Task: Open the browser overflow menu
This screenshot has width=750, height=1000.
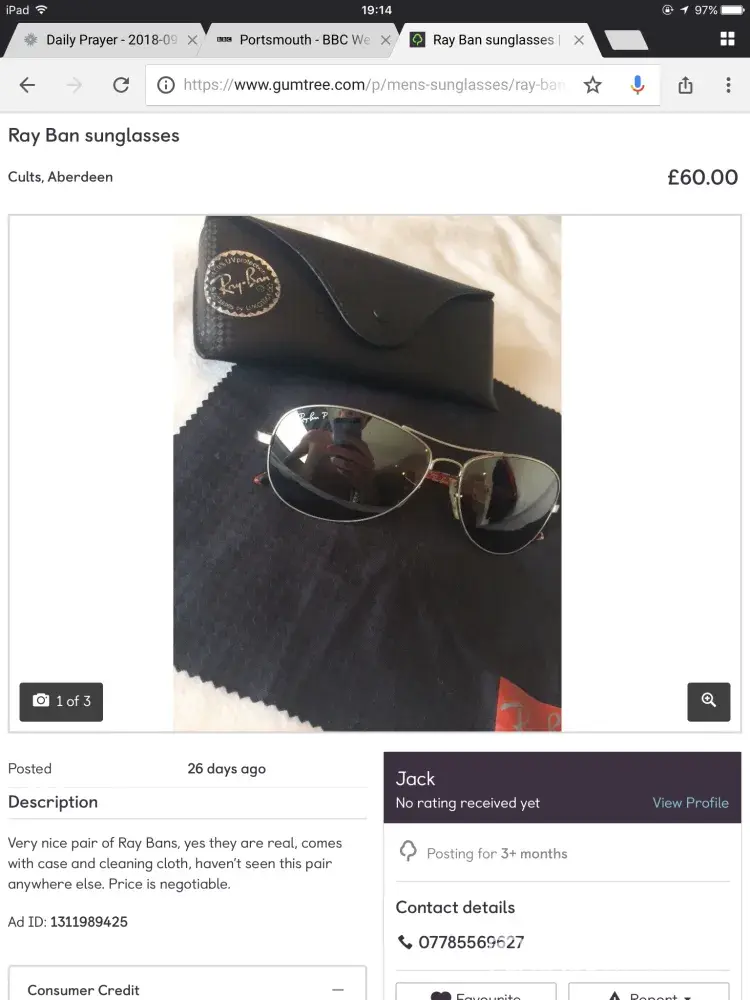Action: pos(728,85)
